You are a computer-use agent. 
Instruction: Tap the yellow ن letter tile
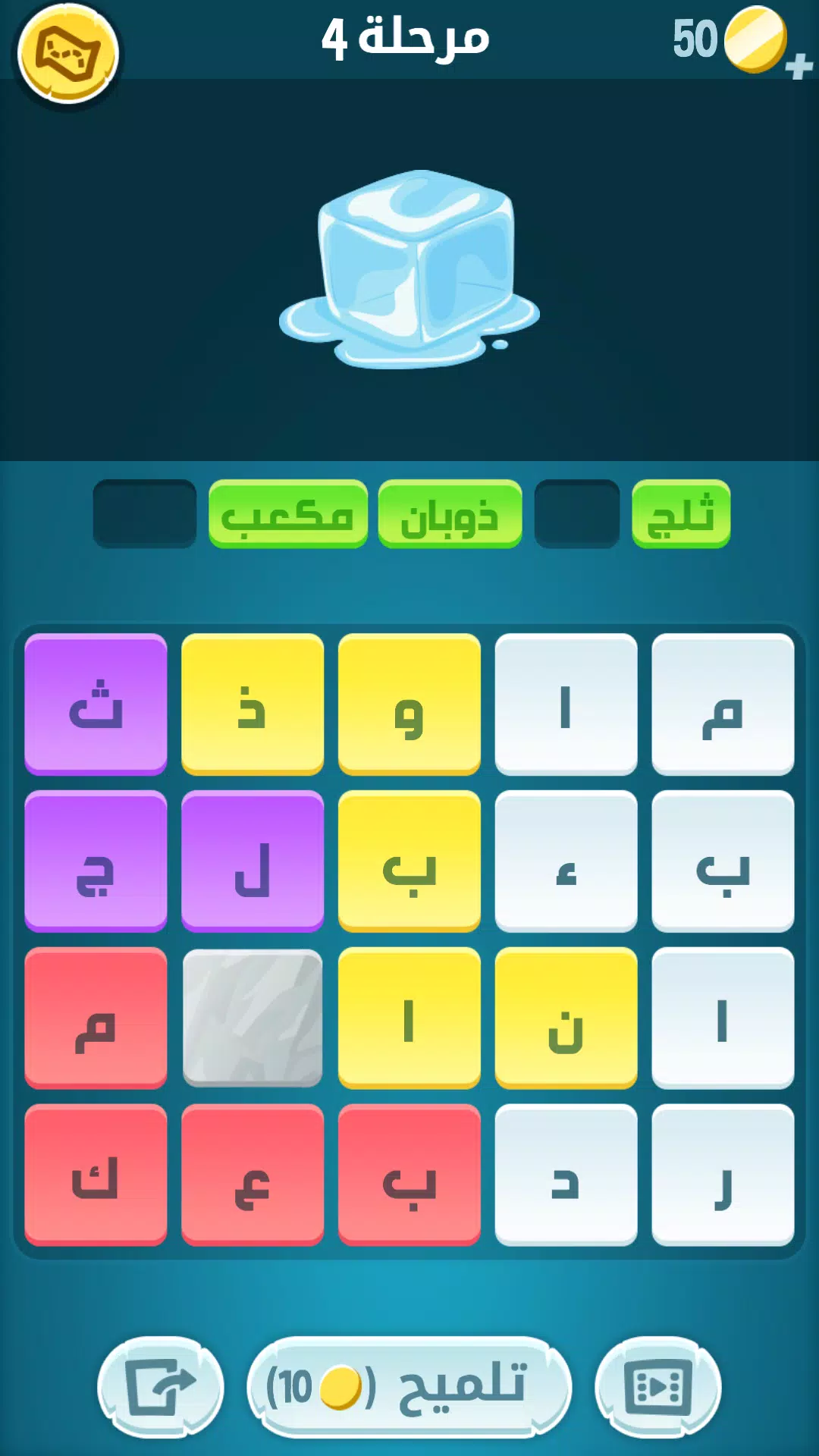(566, 1018)
